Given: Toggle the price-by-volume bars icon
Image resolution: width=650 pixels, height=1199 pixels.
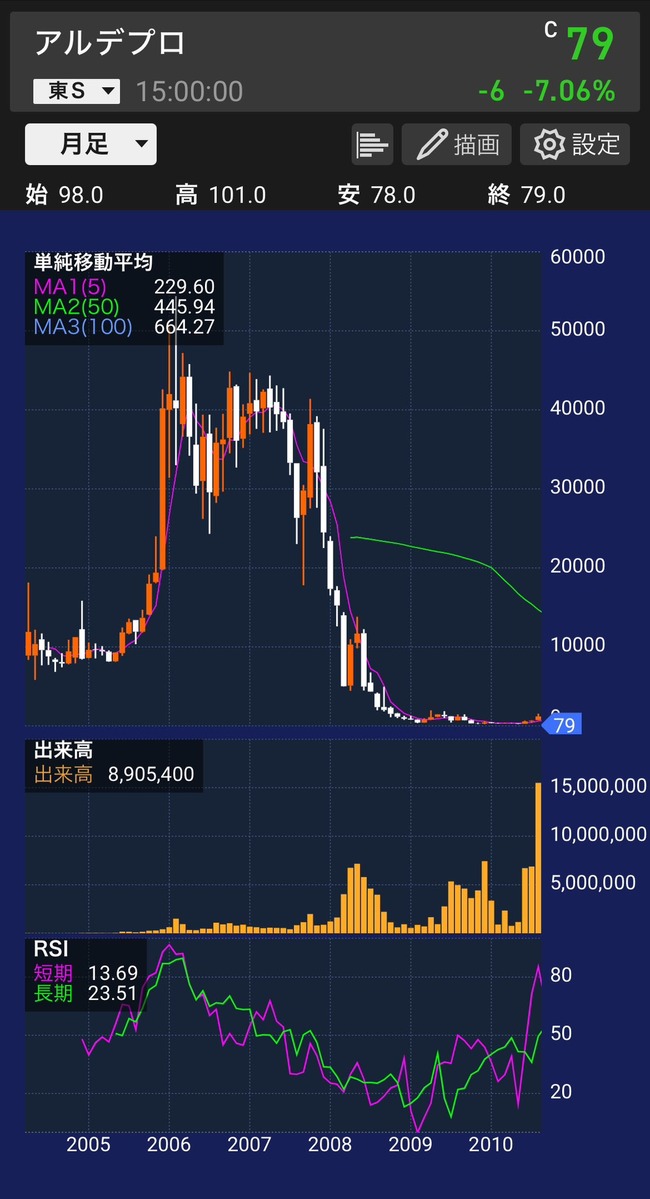Looking at the screenshot, I should (372, 145).
